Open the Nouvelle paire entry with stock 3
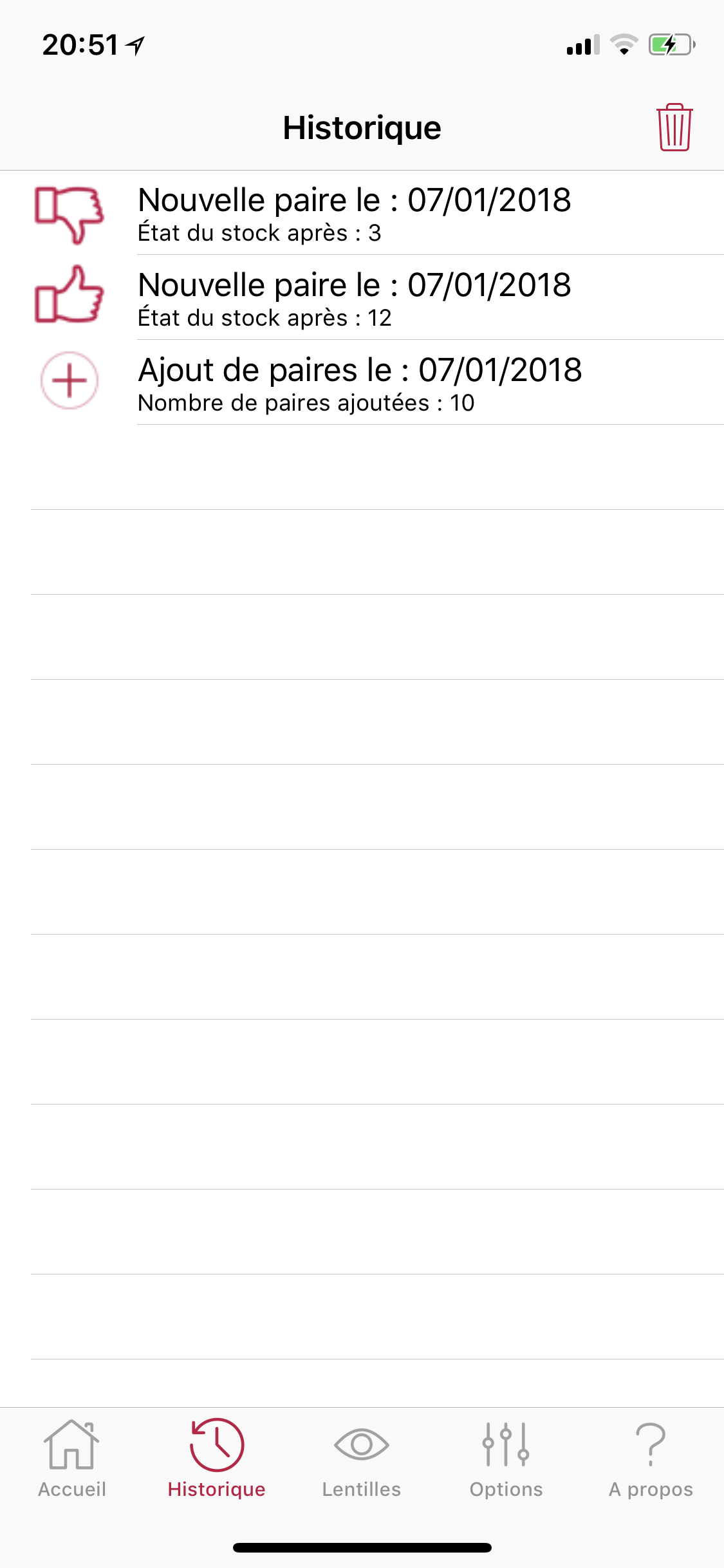 [x=360, y=214]
